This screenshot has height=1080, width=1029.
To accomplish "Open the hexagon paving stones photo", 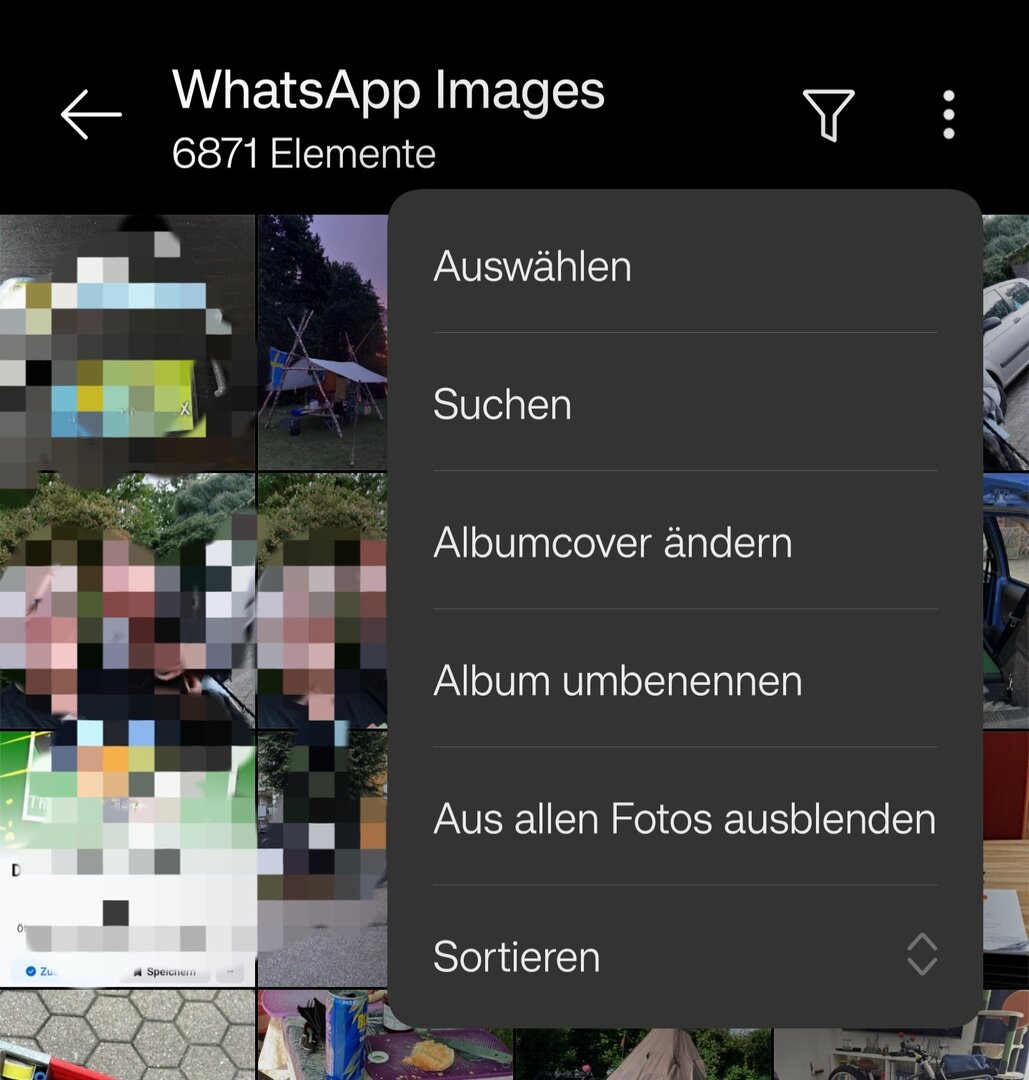I will coord(127,1034).
